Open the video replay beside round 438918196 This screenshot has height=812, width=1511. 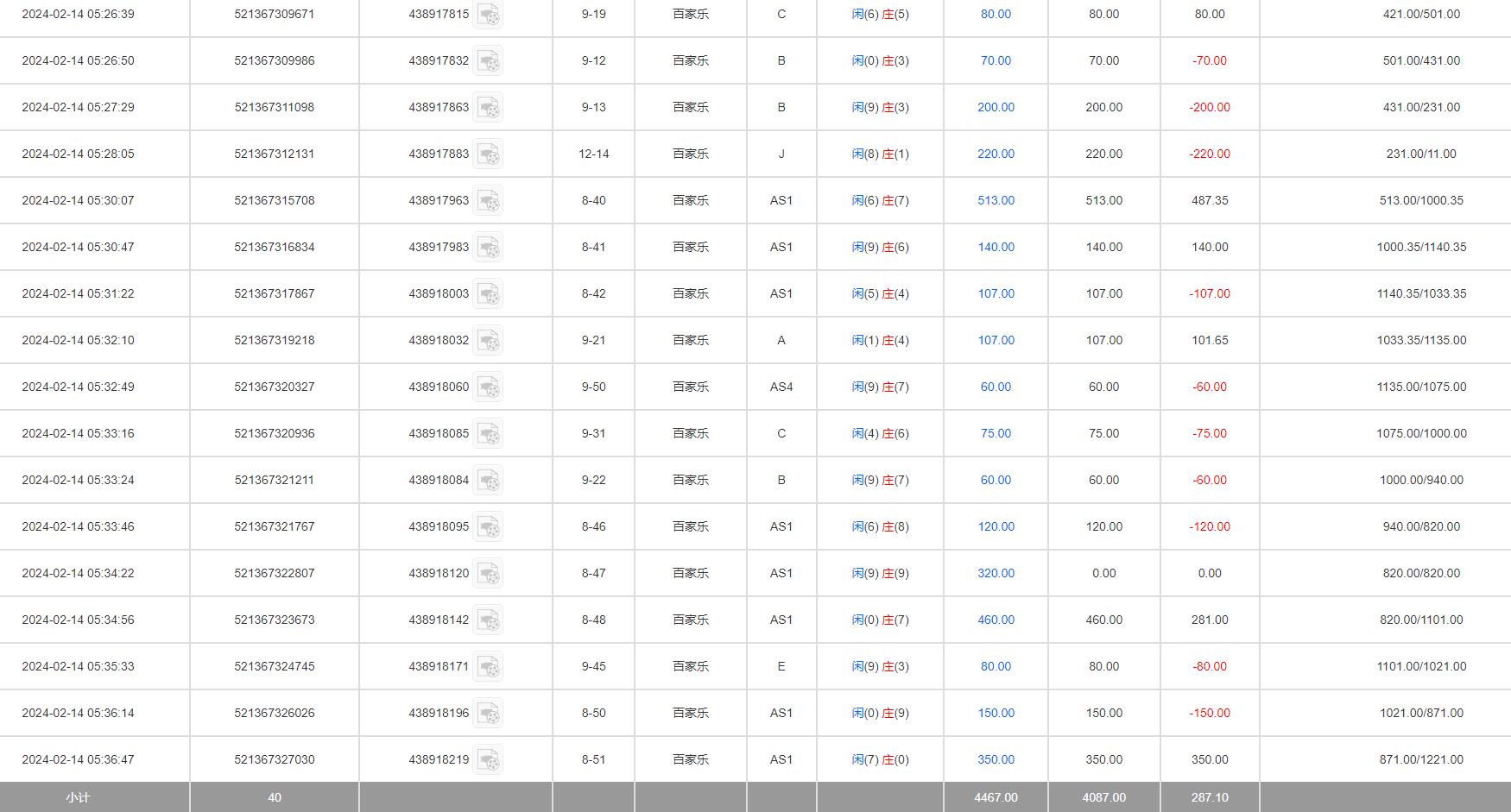pyautogui.click(x=488, y=714)
